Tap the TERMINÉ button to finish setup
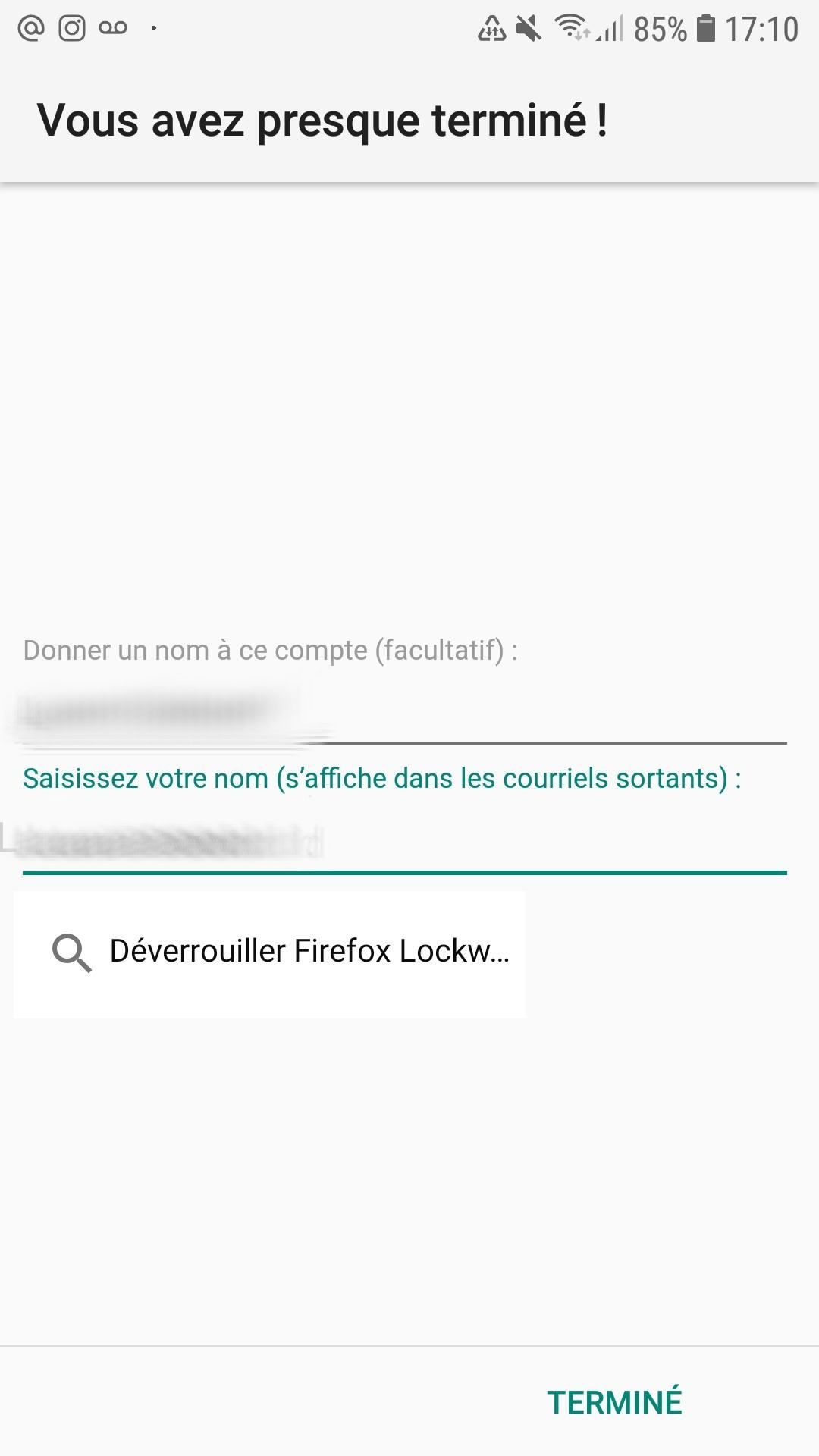The height and width of the screenshot is (1456, 819). tap(614, 1402)
